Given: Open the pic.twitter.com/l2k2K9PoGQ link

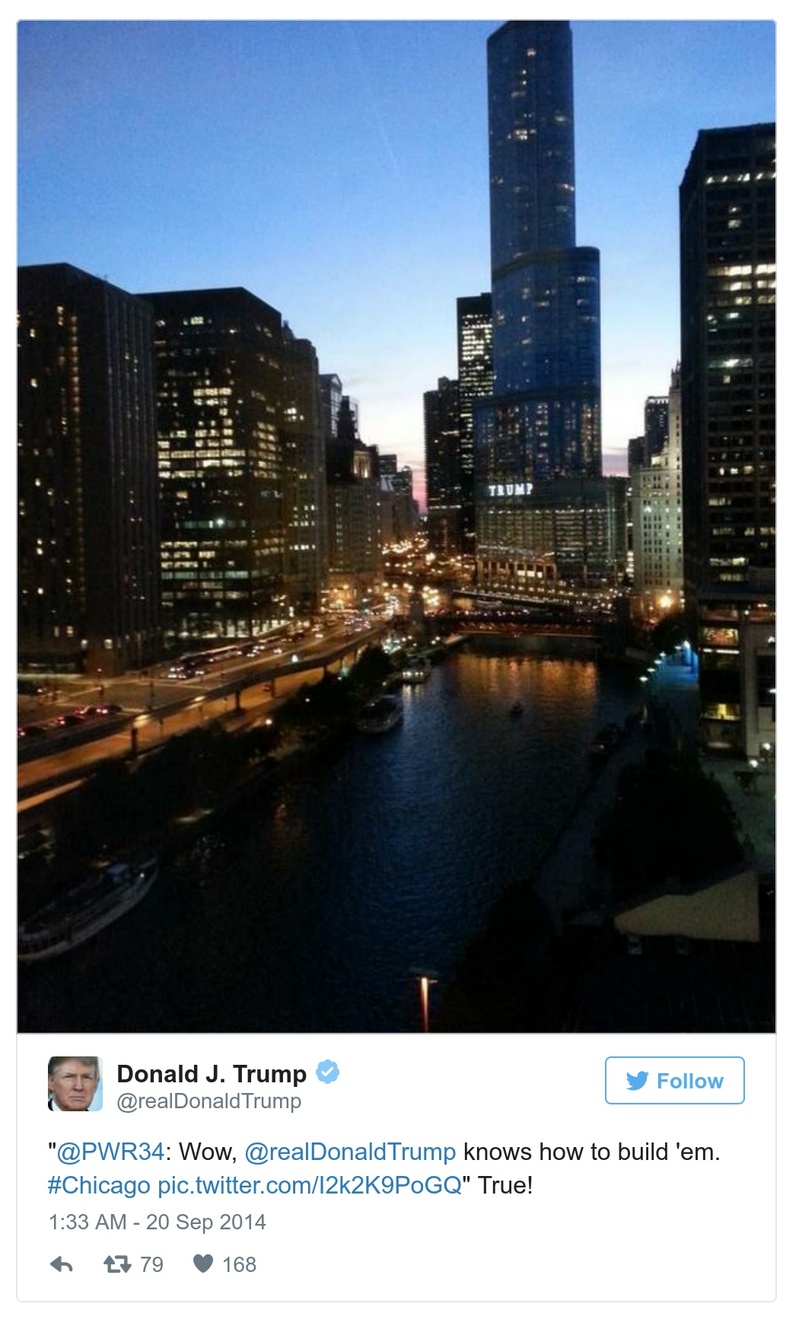Looking at the screenshot, I should coord(310,1185).
